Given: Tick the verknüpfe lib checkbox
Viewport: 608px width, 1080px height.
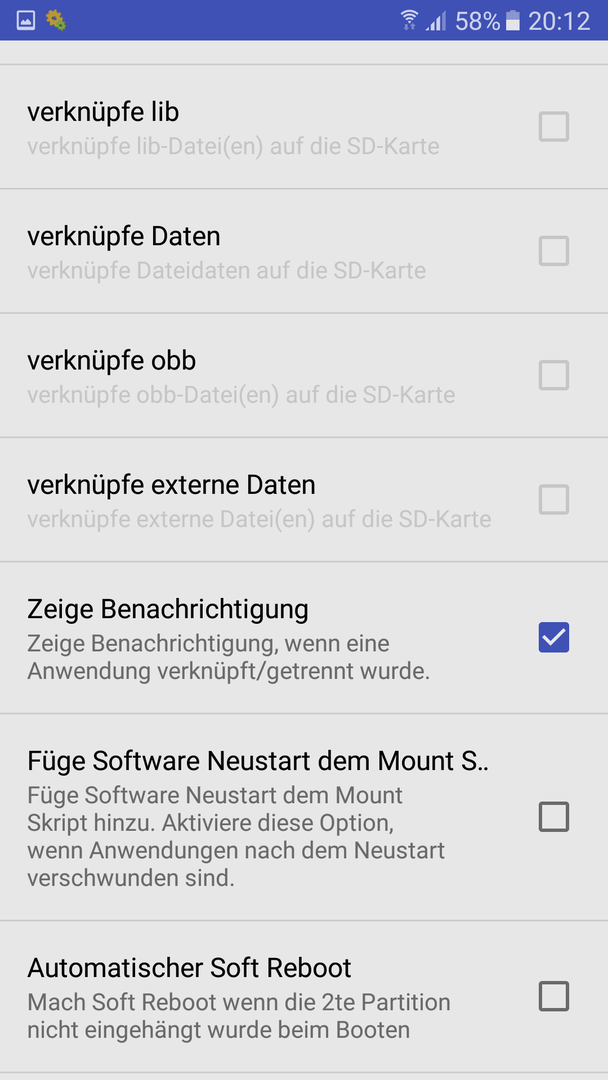Looking at the screenshot, I should coord(554,127).
